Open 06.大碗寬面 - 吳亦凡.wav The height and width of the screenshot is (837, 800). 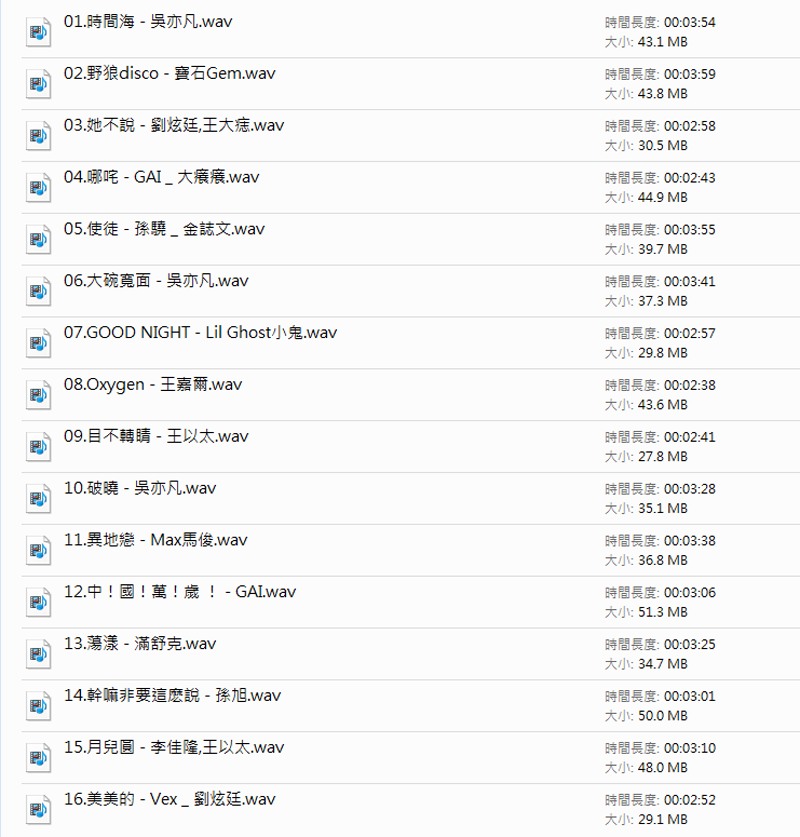(x=156, y=281)
